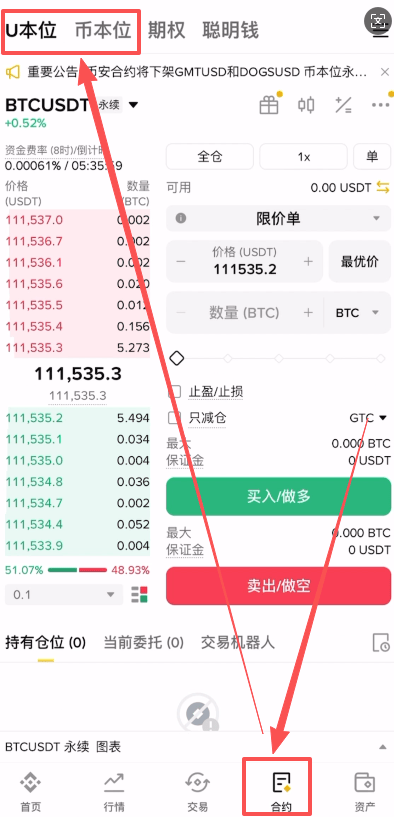Viewport: 394px width, 817px height.
Task: Switch to 当前委托 tab
Action: [x=143, y=642]
